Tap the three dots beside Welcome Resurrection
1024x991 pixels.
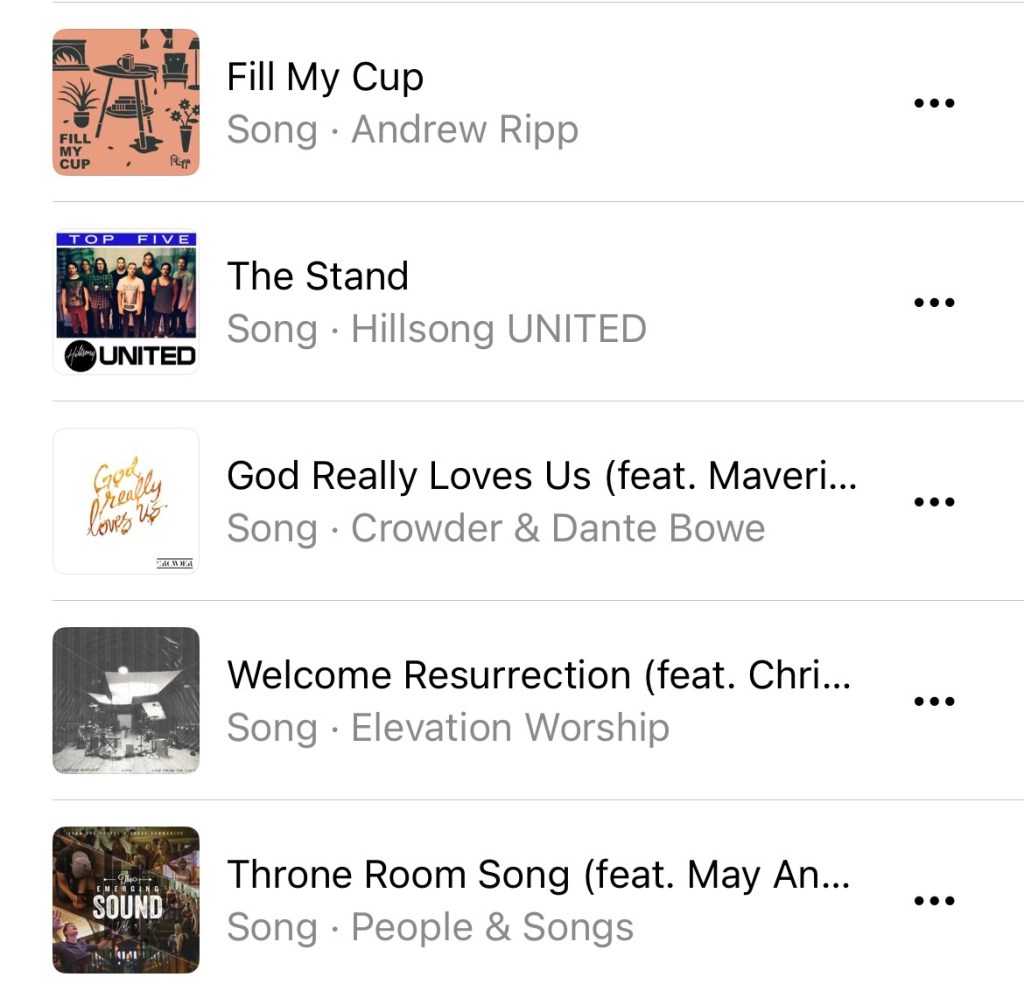point(934,701)
